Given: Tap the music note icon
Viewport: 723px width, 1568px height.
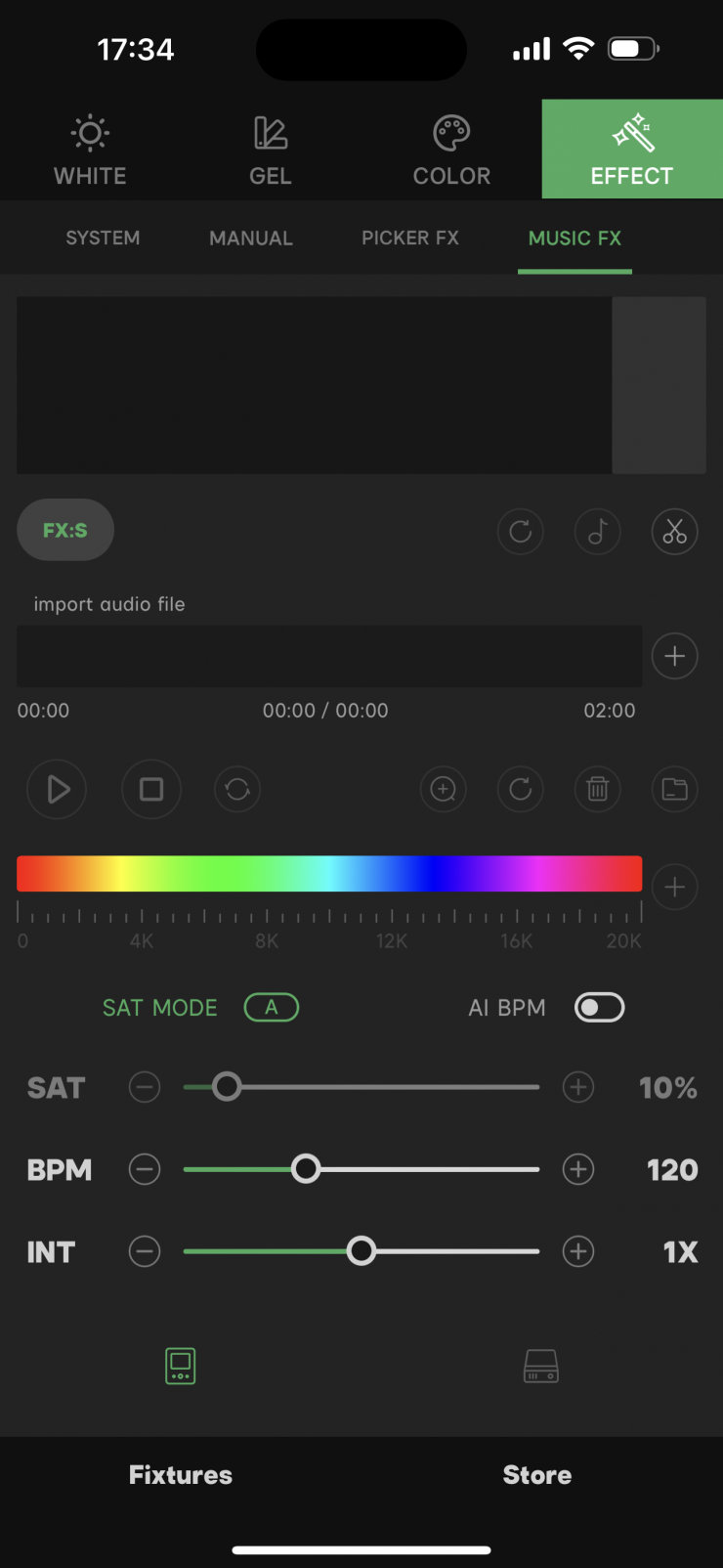Looking at the screenshot, I should 597,532.
